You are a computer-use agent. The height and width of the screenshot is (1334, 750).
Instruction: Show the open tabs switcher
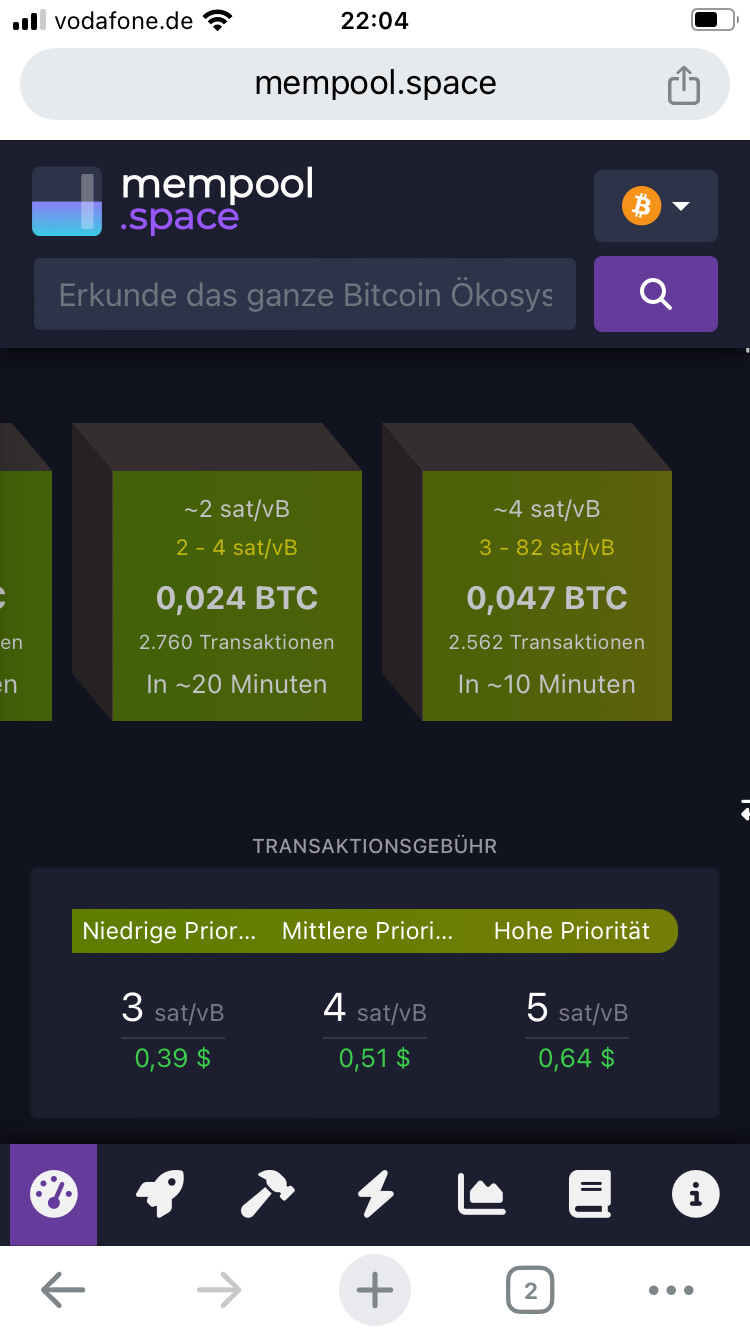click(x=530, y=1290)
